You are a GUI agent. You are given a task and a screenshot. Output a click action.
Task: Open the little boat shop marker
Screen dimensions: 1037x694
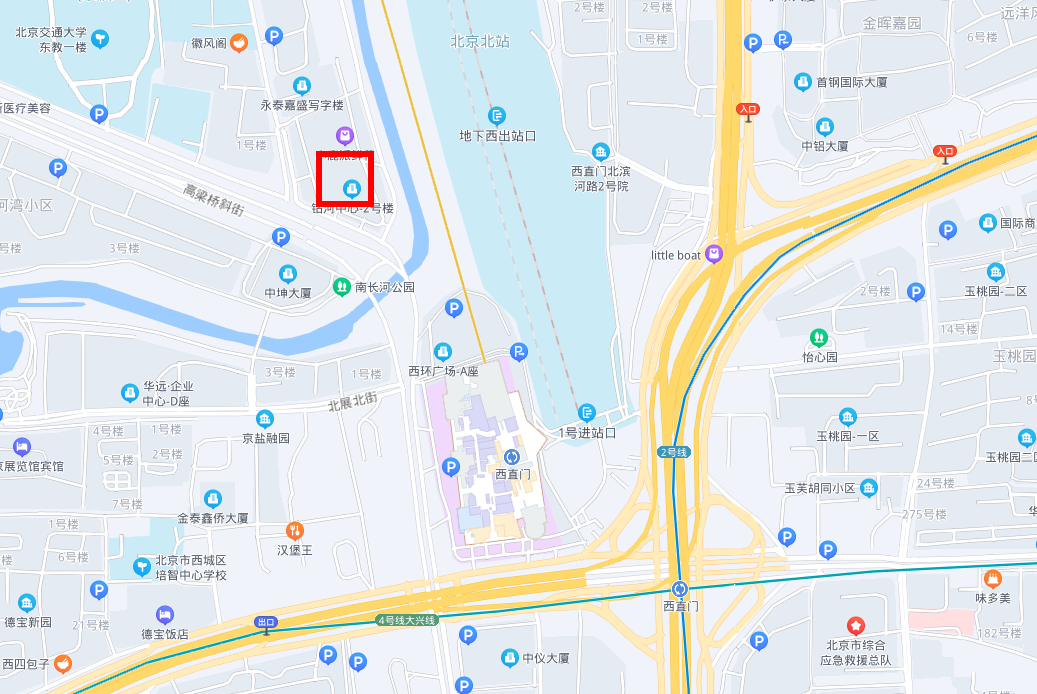pyautogui.click(x=714, y=254)
